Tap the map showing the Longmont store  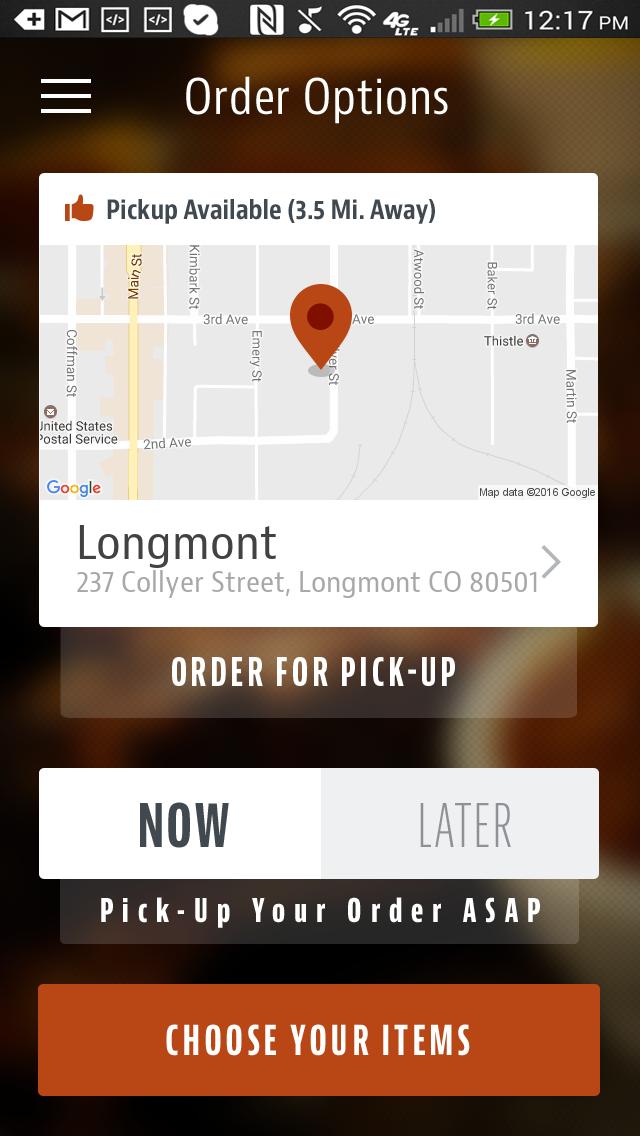pos(318,372)
